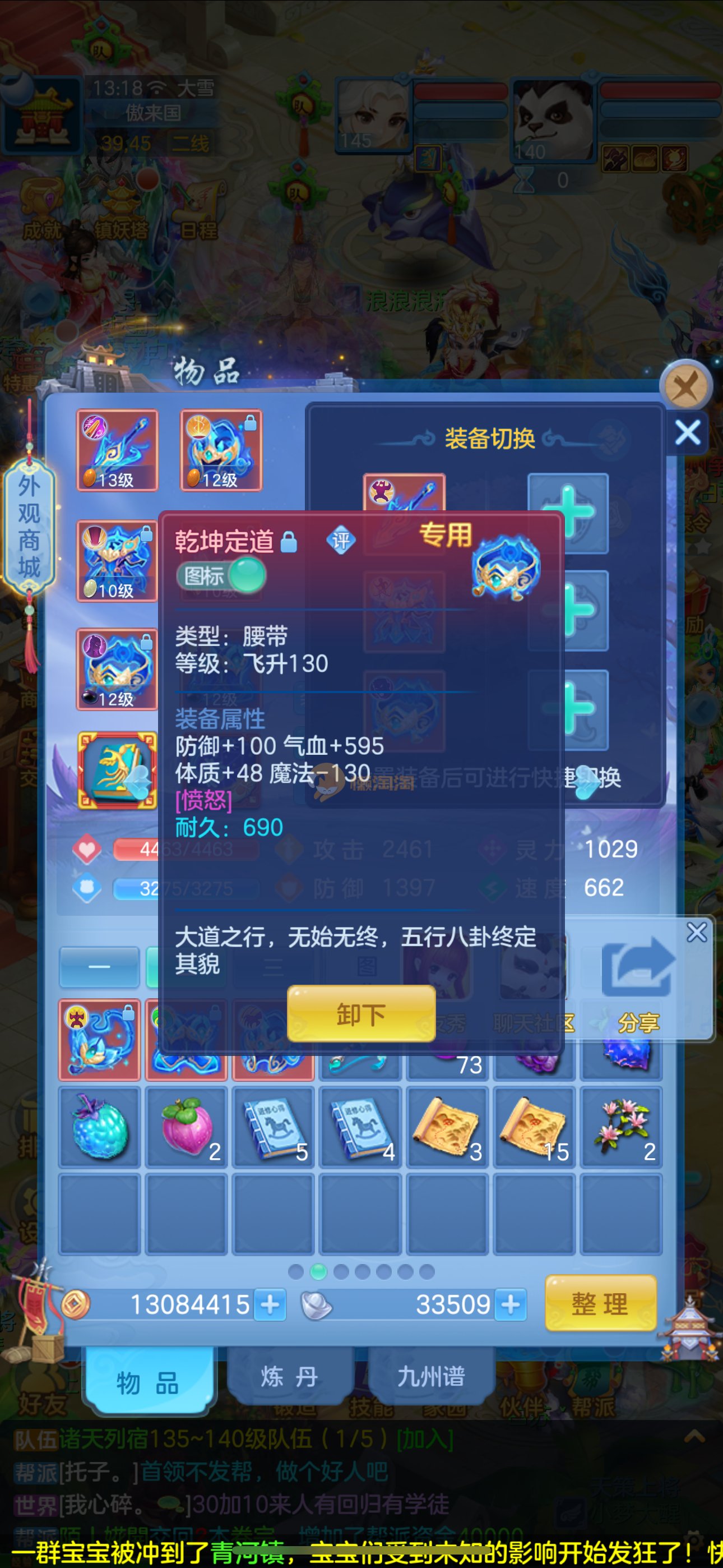Join the 诸天列宿 team via 加入 link
The height and width of the screenshot is (1568, 723).
424,1440
